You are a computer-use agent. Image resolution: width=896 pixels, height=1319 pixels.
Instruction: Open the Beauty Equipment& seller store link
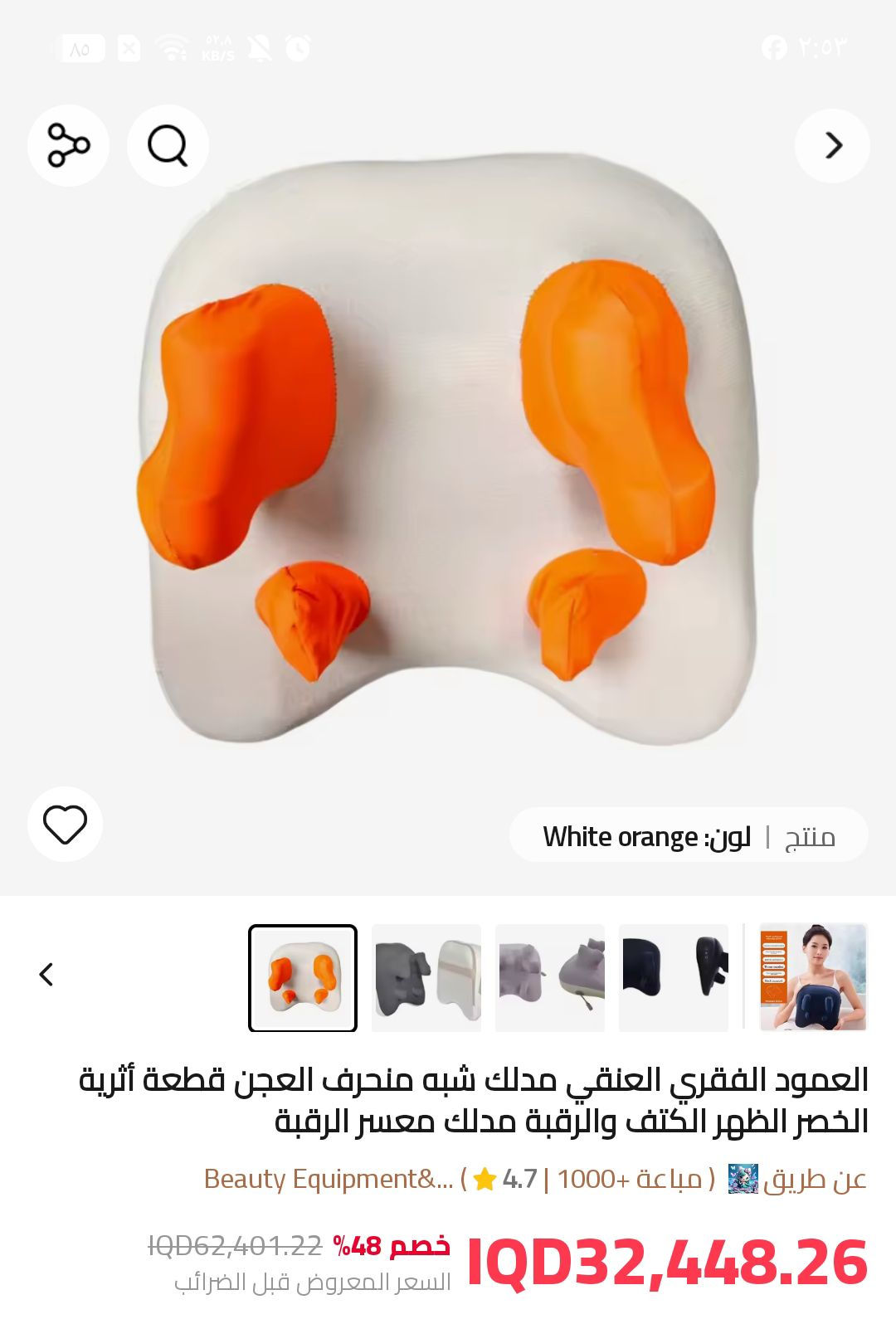329,1179
